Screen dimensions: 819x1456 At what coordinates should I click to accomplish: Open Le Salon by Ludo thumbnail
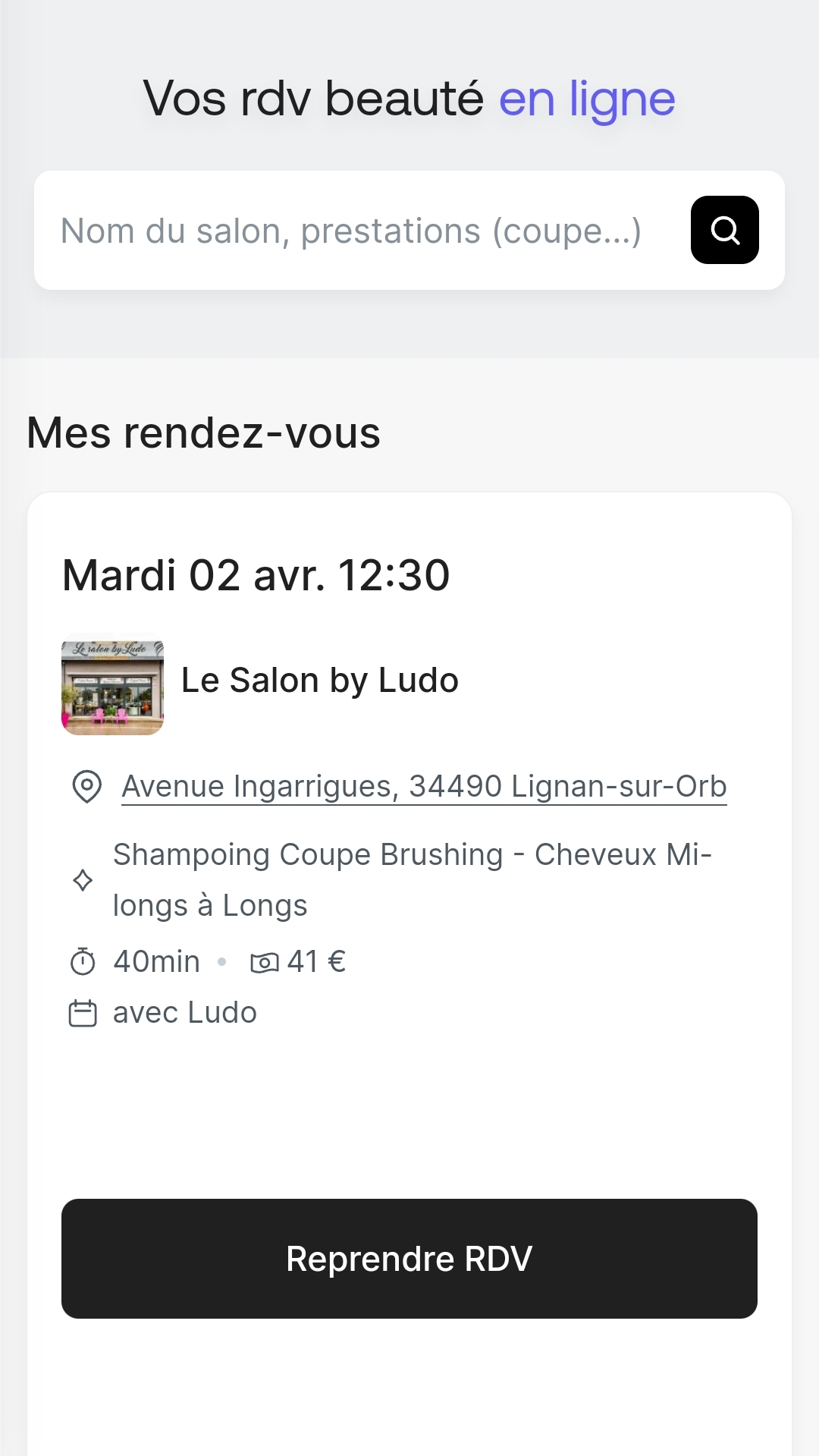(x=112, y=684)
